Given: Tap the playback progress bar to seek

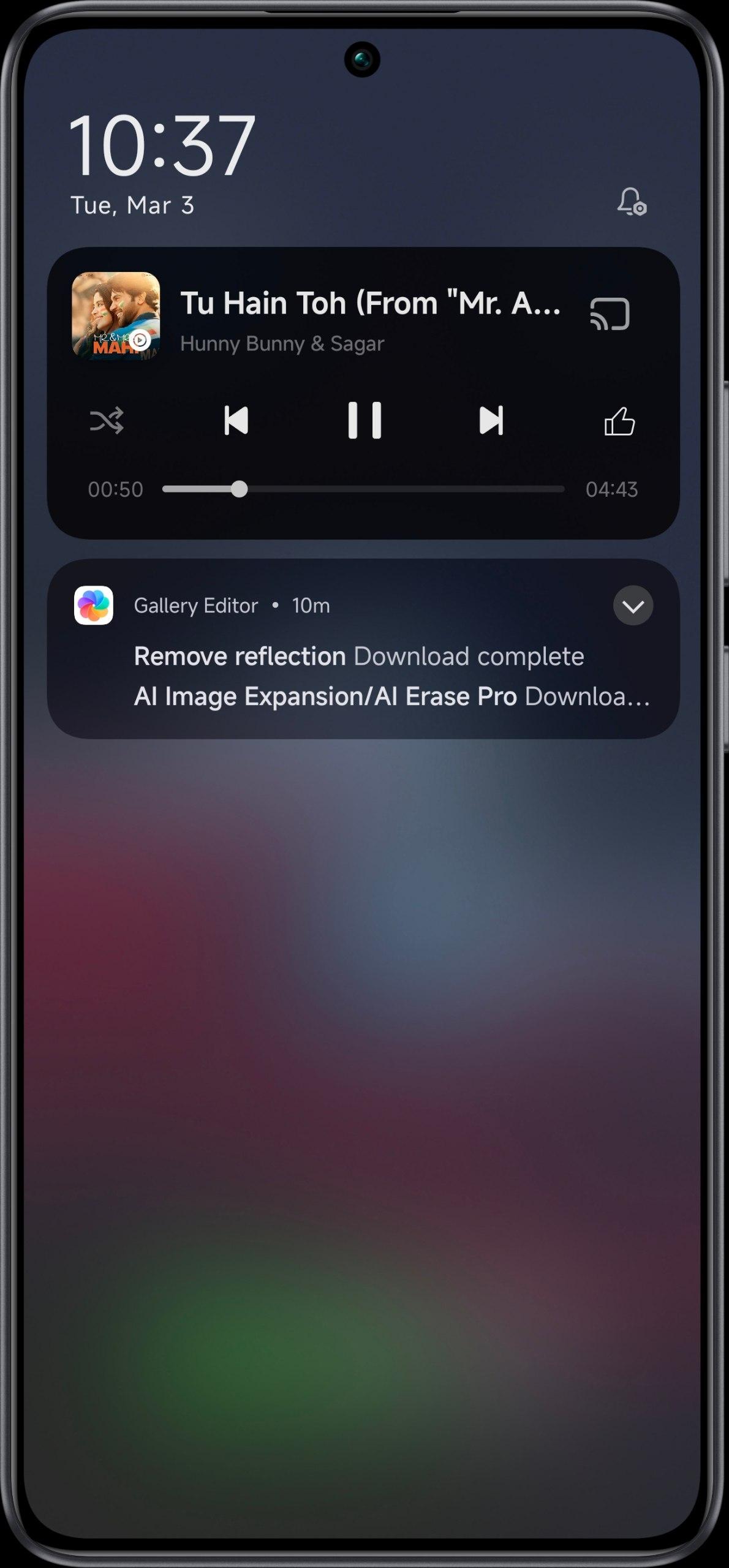Looking at the screenshot, I should 363,489.
